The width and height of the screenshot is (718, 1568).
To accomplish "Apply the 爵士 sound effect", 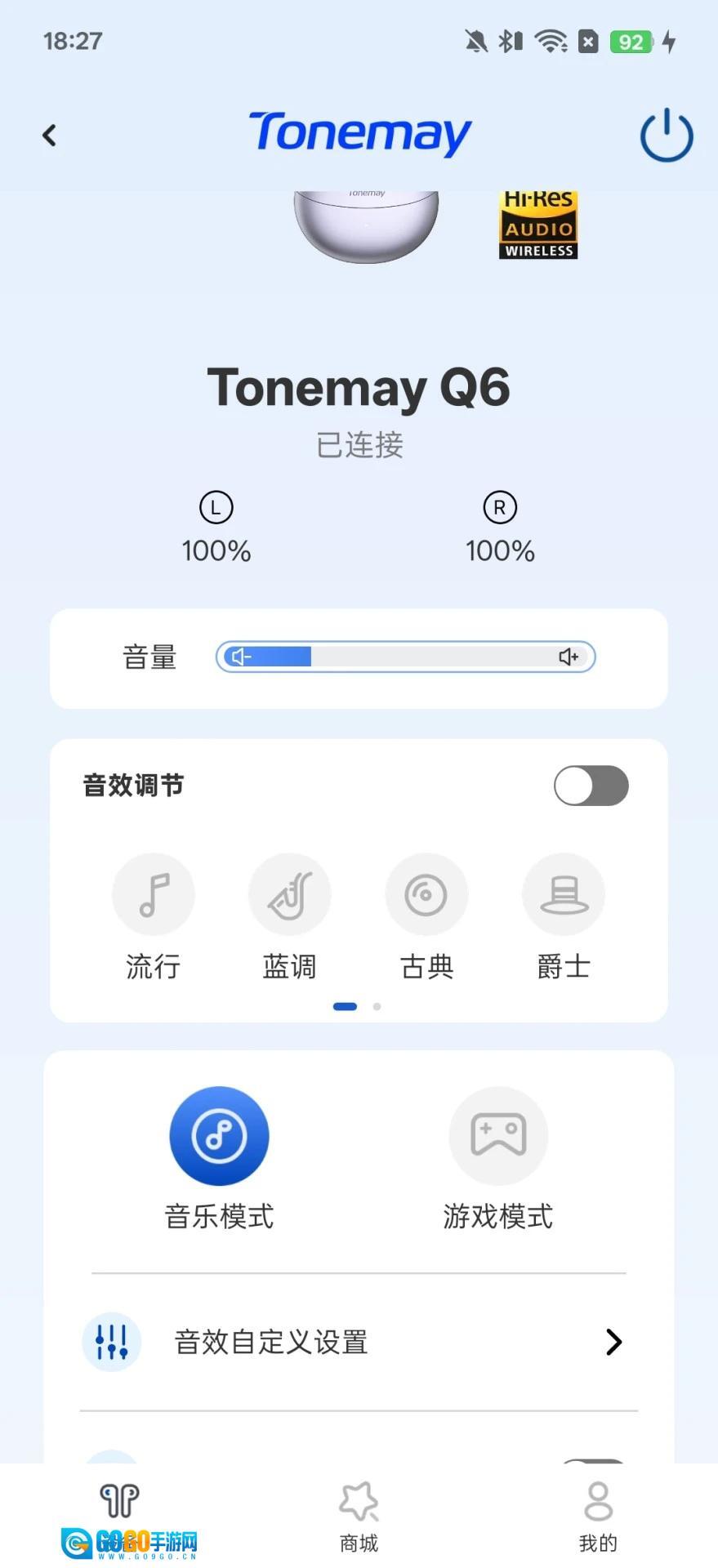I will coord(564,895).
